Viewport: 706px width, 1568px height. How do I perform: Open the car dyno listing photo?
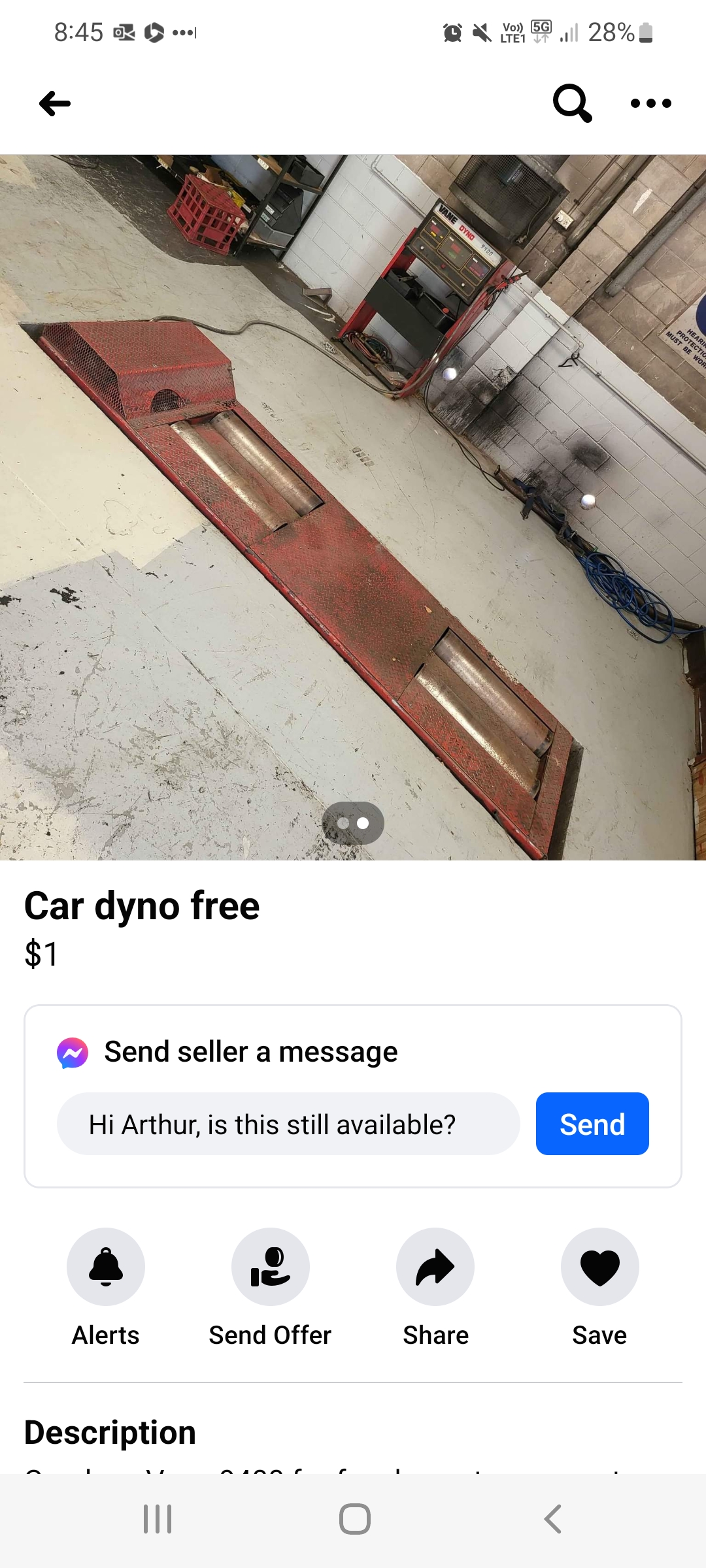coord(353,507)
